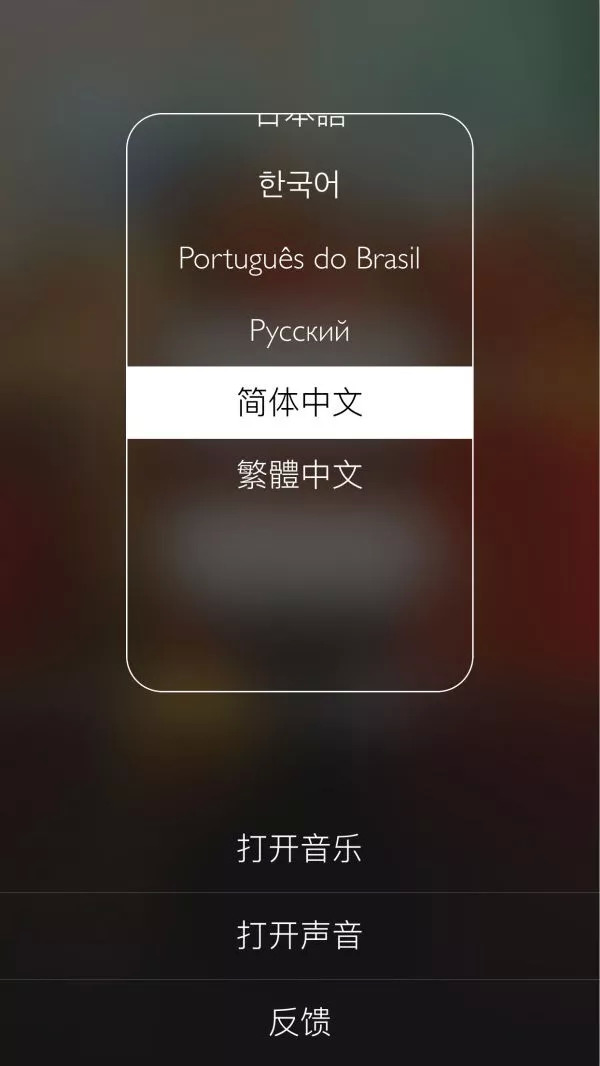Screen dimensions: 600x1066
Task: Select 한국어 as the language
Action: [x=299, y=185]
